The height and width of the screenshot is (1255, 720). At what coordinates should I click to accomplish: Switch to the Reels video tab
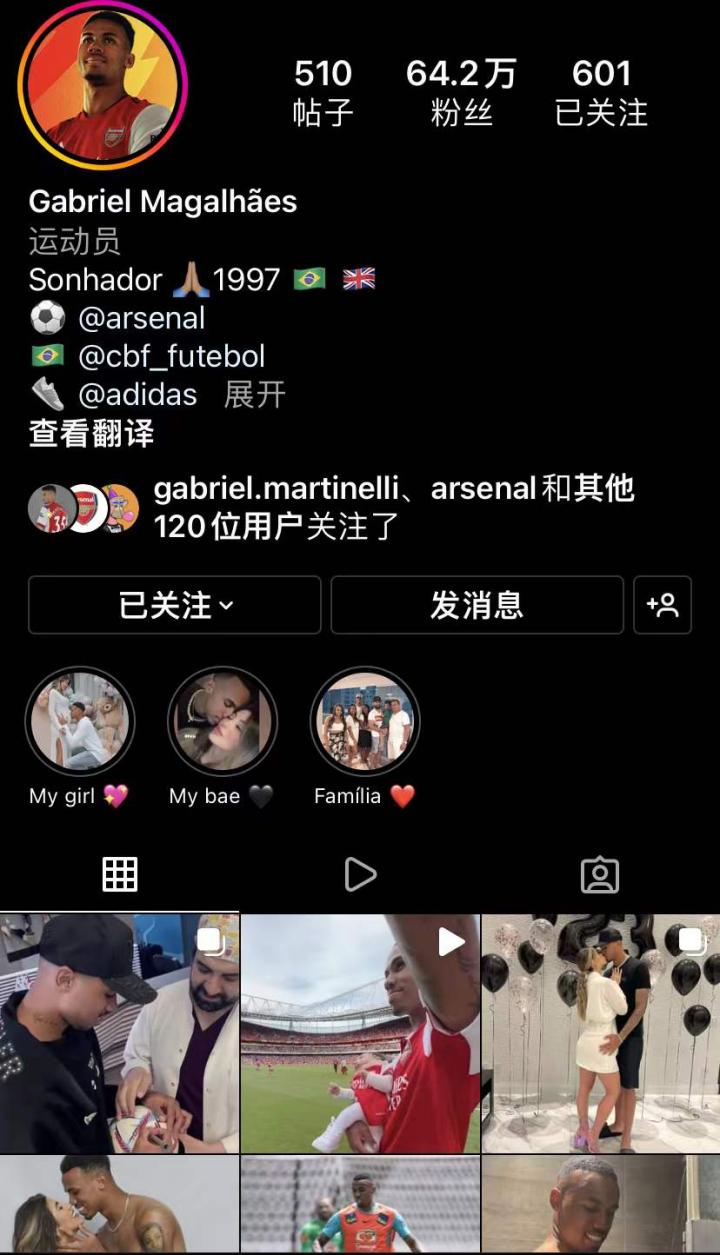coord(360,875)
